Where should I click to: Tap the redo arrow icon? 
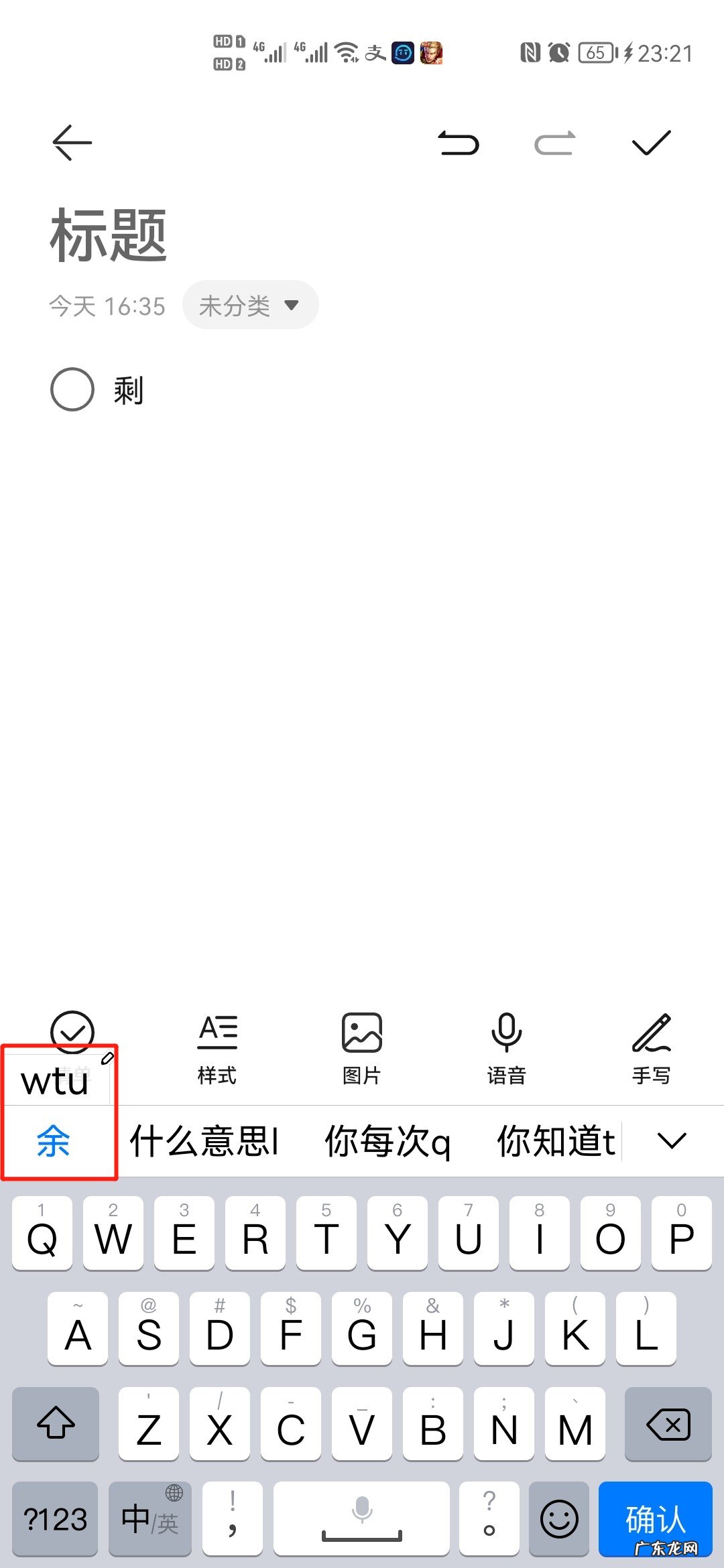pos(554,141)
